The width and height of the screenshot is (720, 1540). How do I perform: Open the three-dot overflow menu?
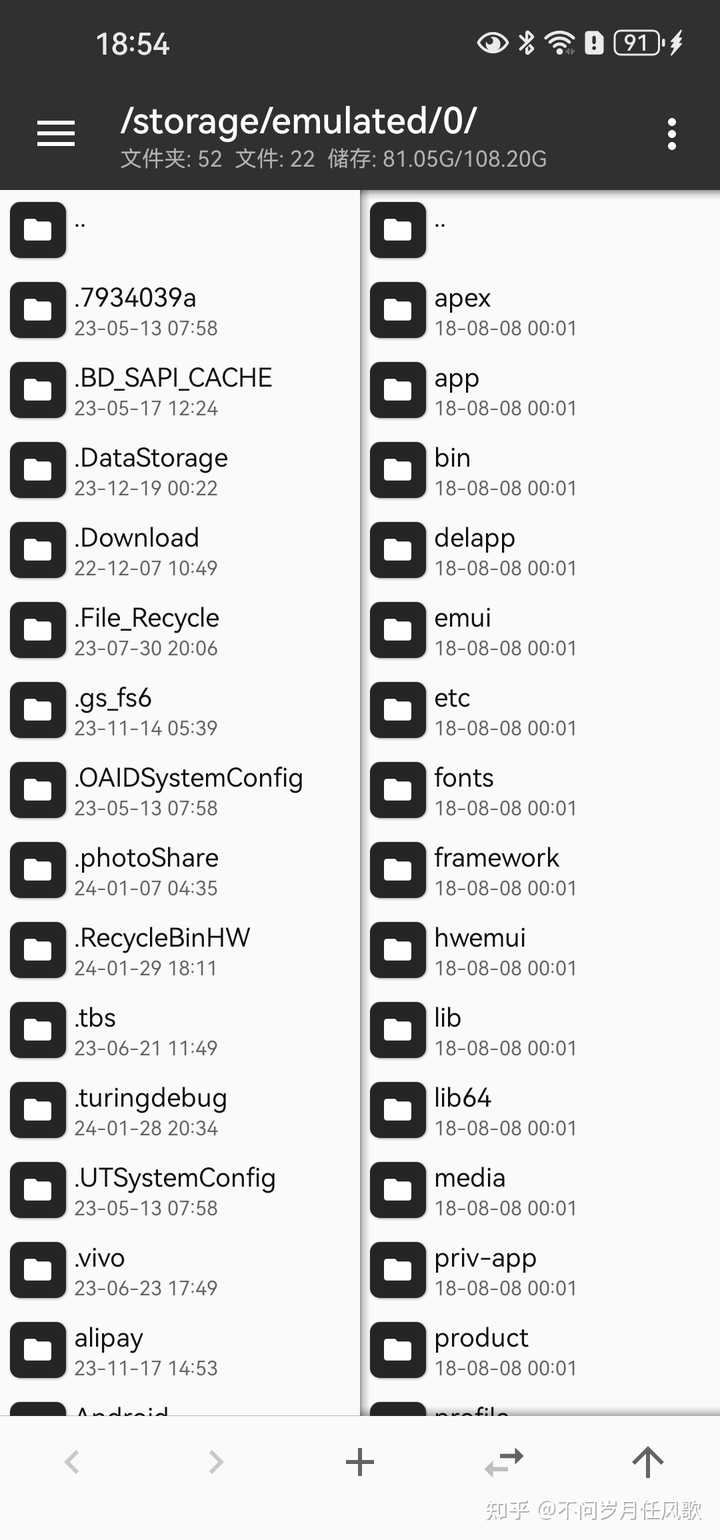point(671,134)
